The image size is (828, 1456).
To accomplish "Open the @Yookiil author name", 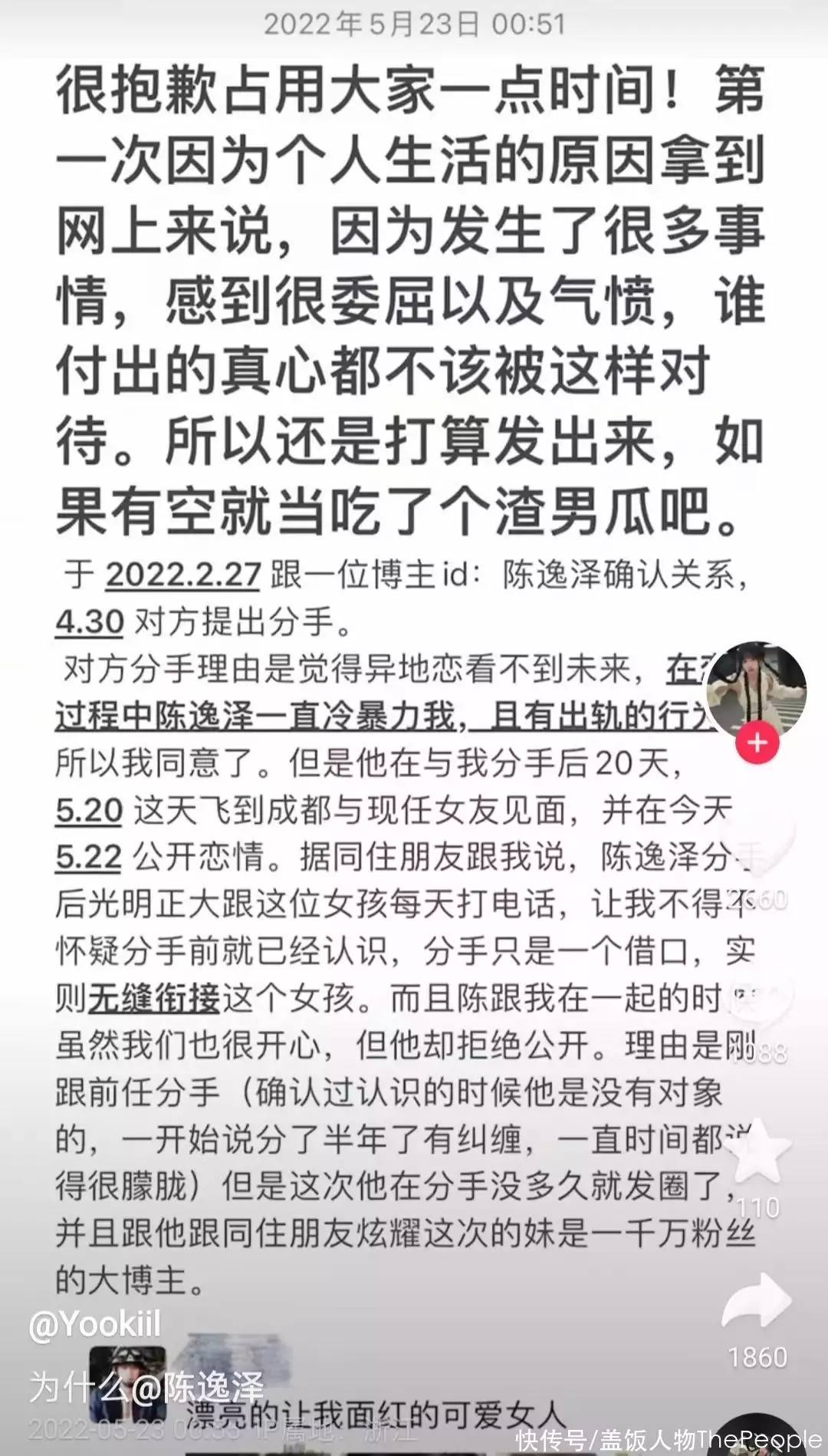I will pos(95,1325).
